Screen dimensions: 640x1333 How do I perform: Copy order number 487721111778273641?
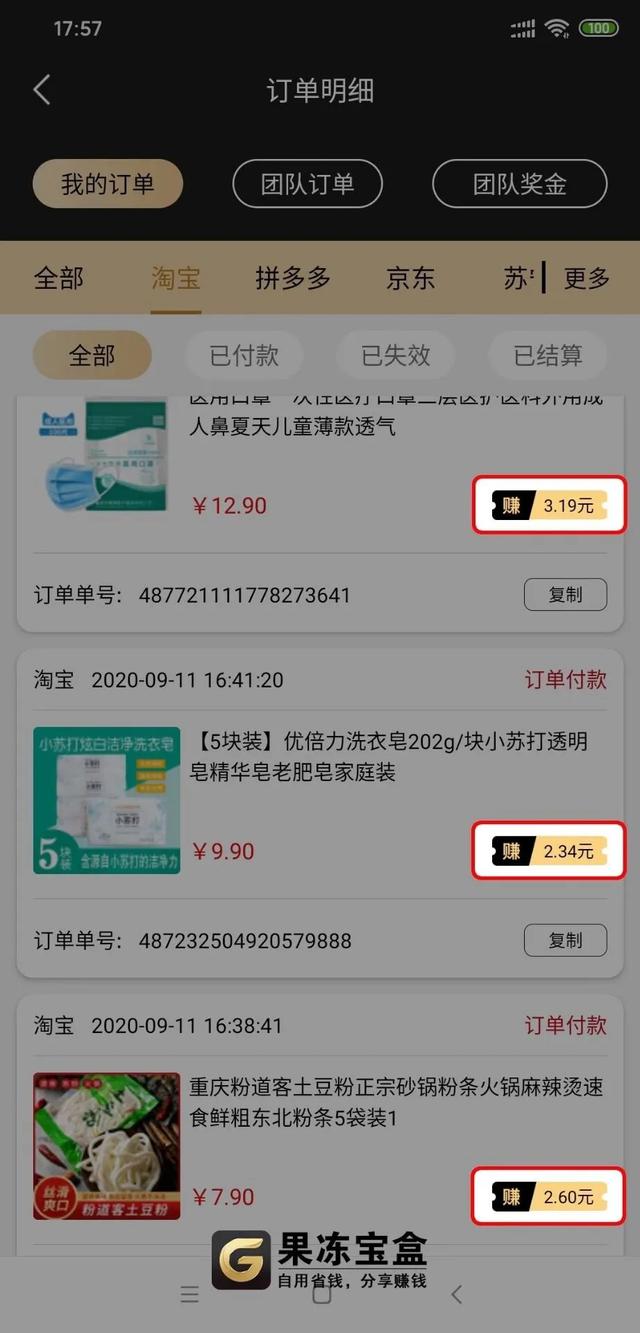pyautogui.click(x=565, y=594)
